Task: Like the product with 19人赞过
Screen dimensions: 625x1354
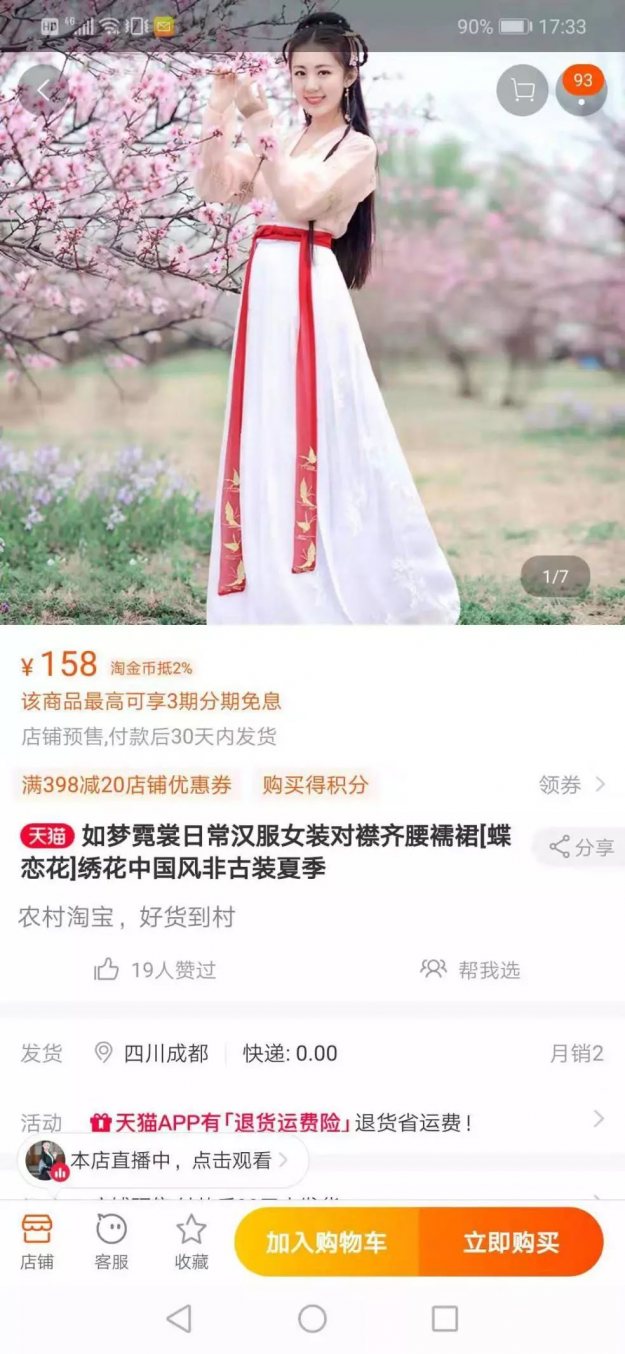Action: tap(155, 969)
